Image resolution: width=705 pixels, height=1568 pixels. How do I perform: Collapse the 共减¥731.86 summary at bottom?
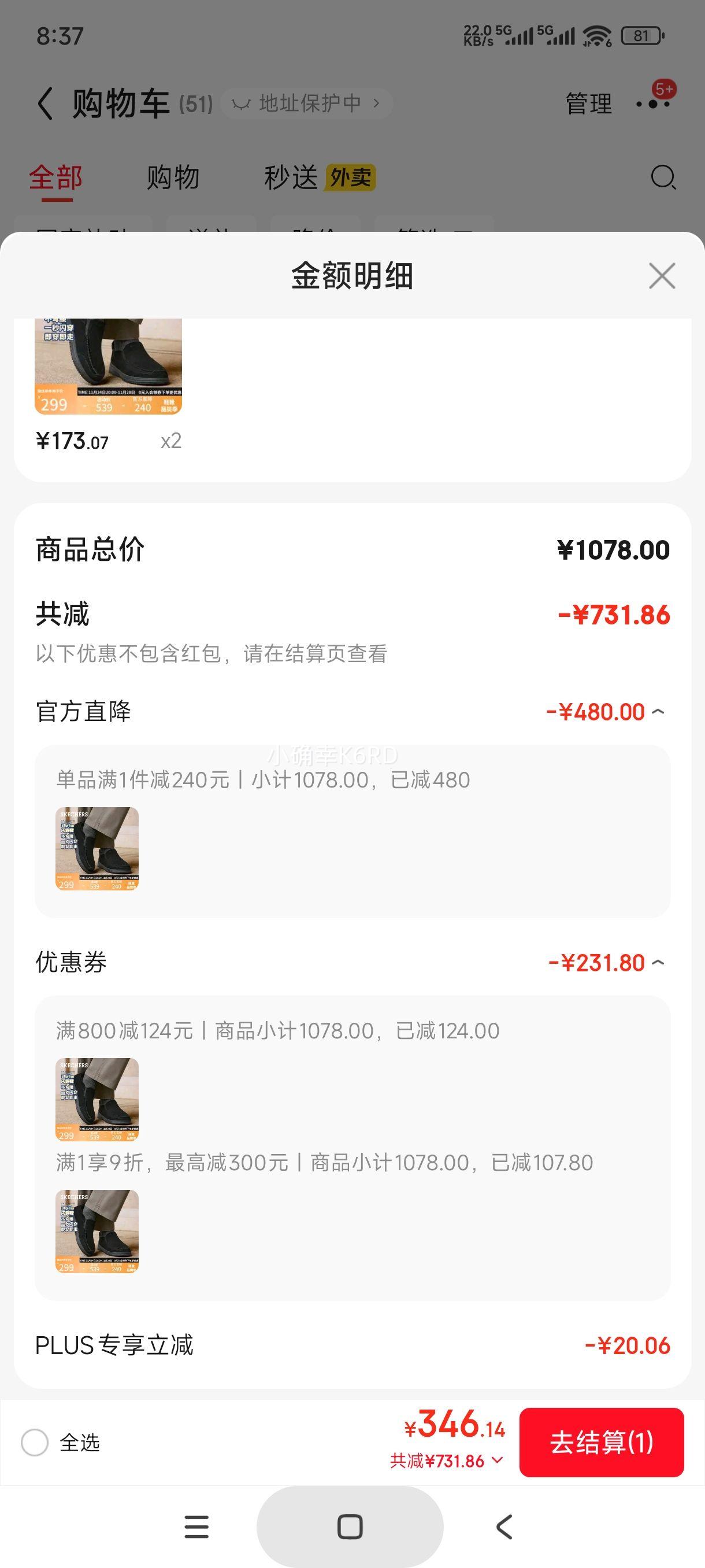(x=447, y=1461)
